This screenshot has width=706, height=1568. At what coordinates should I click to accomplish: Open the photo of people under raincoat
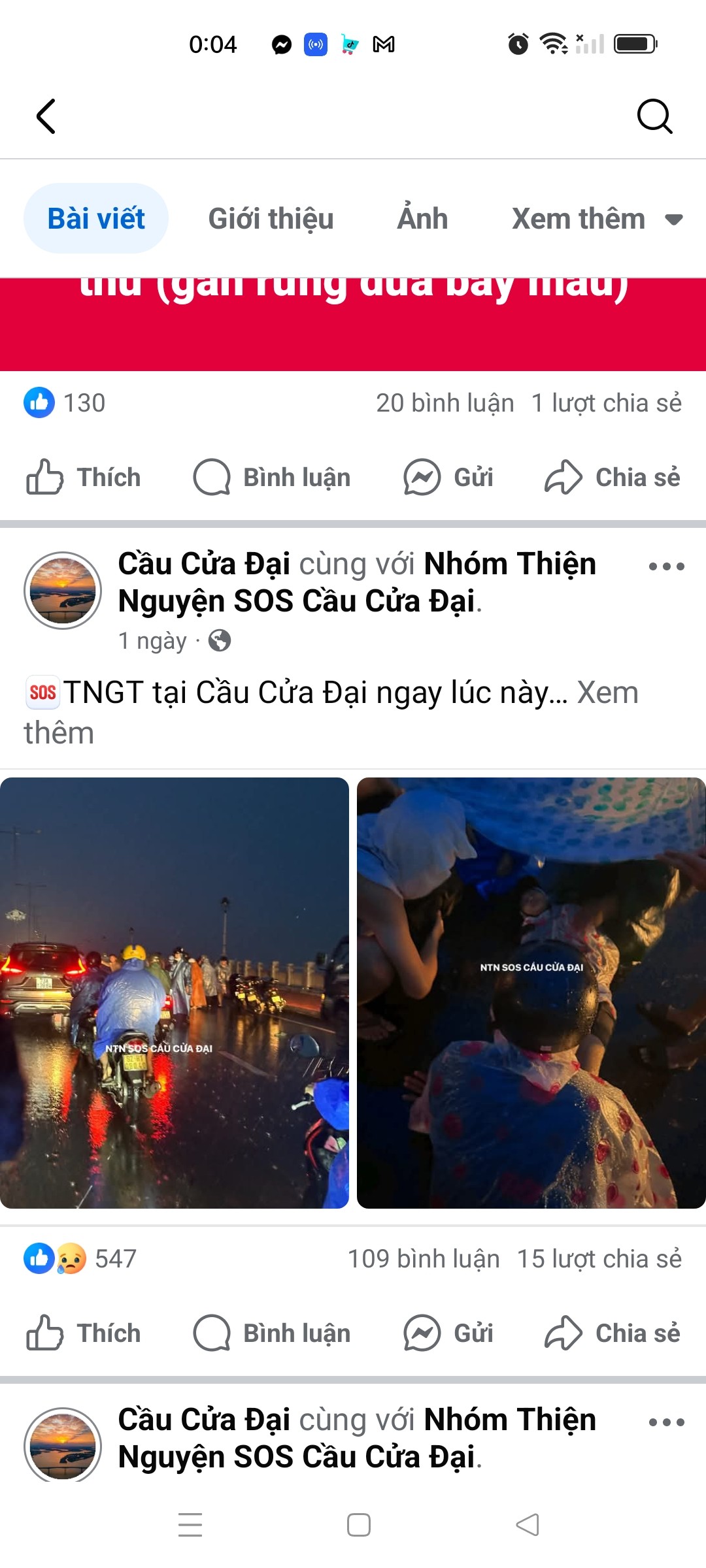[x=531, y=992]
